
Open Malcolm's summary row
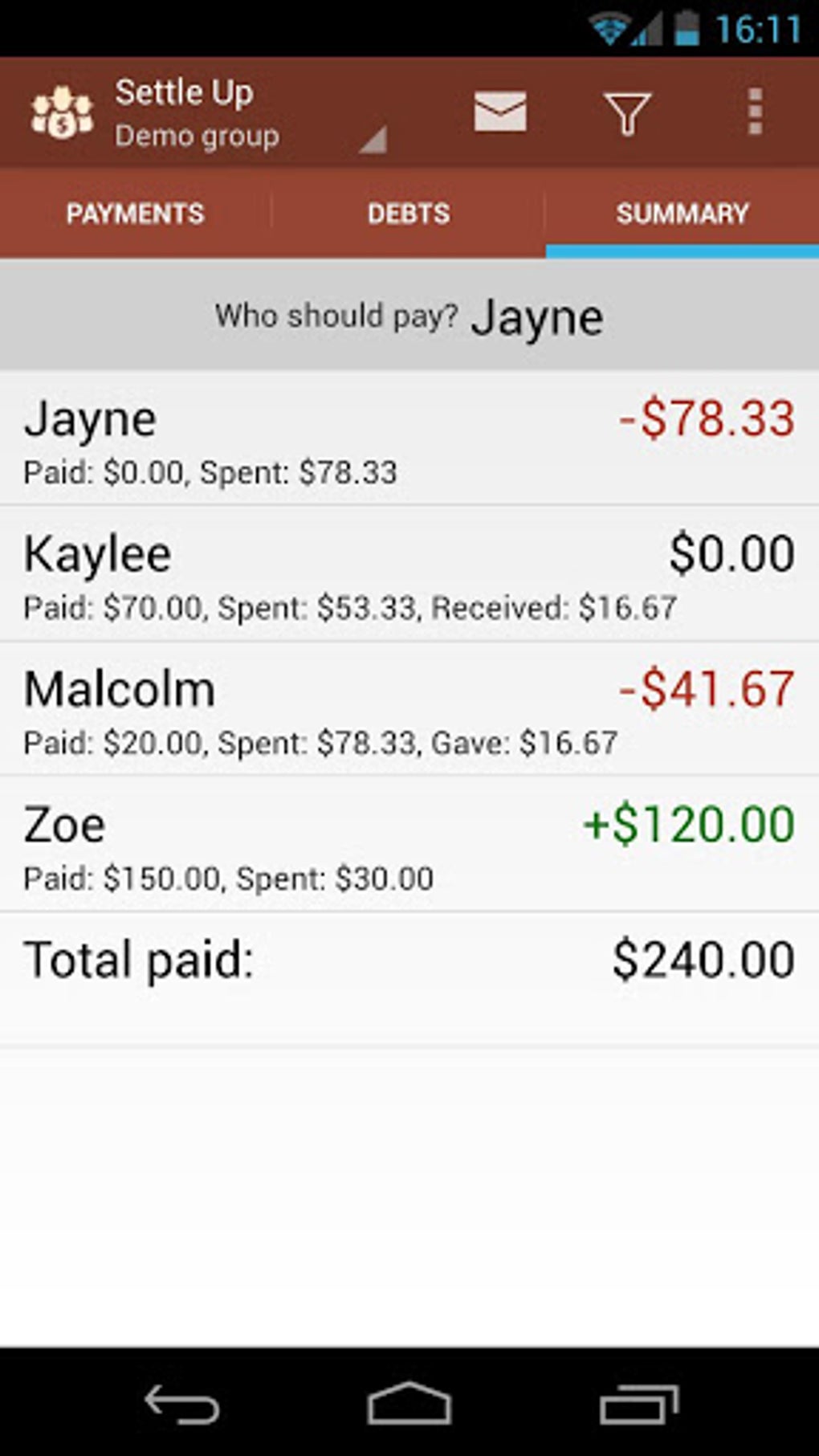tap(409, 710)
